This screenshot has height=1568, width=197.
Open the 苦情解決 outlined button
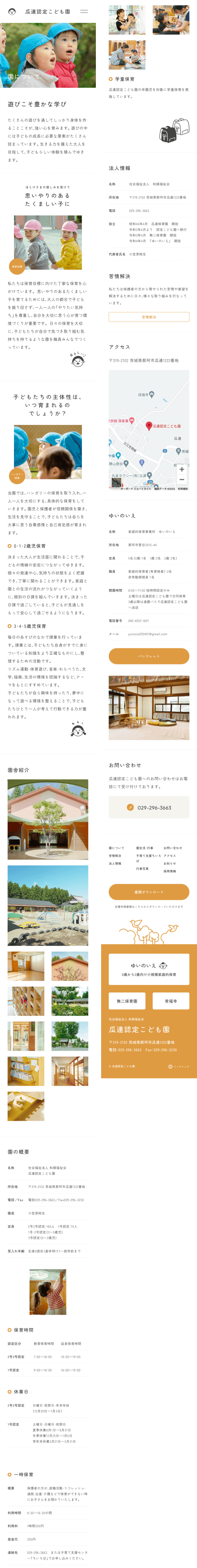[149, 317]
